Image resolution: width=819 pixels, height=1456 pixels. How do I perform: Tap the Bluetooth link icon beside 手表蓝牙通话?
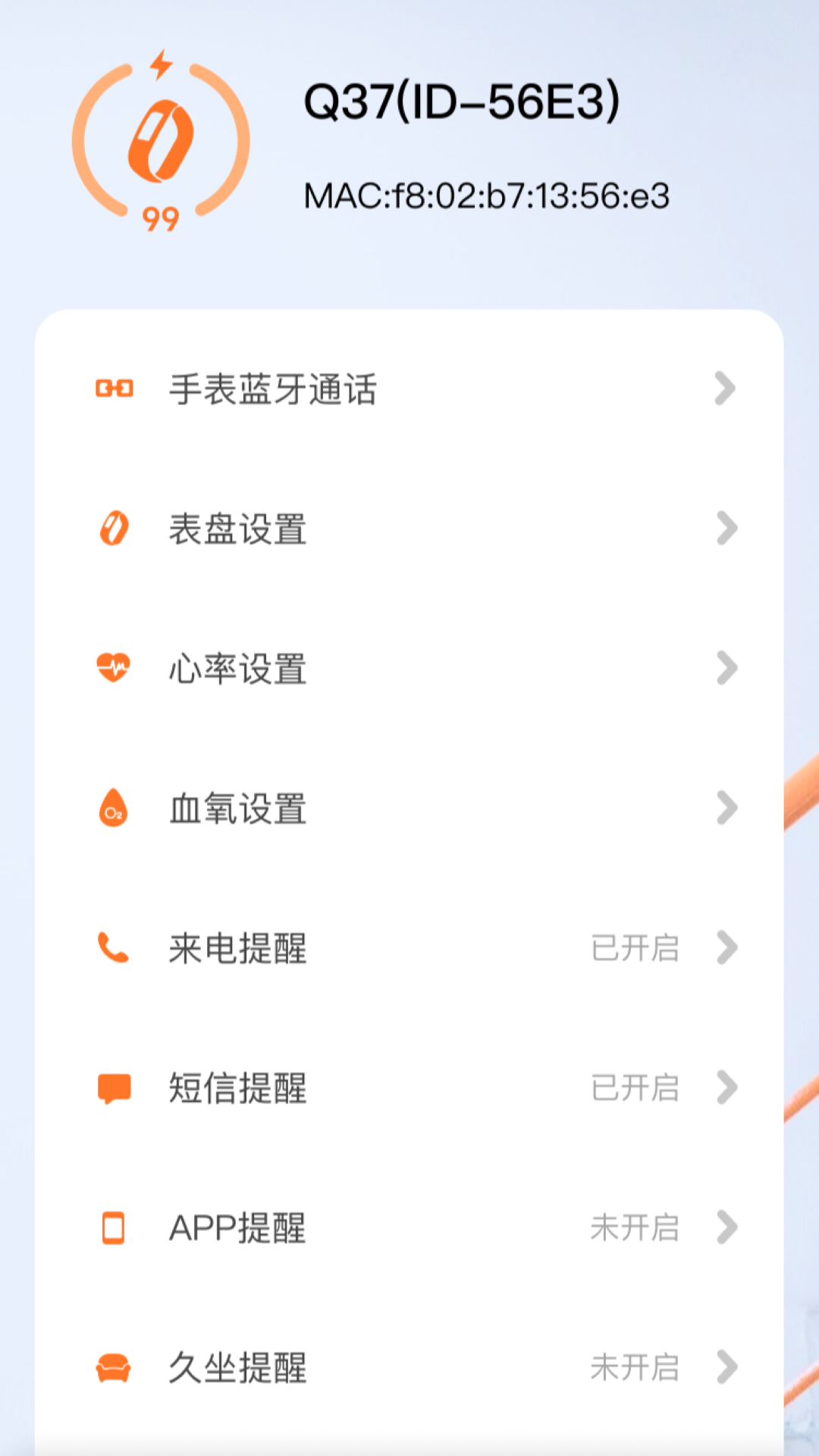114,388
